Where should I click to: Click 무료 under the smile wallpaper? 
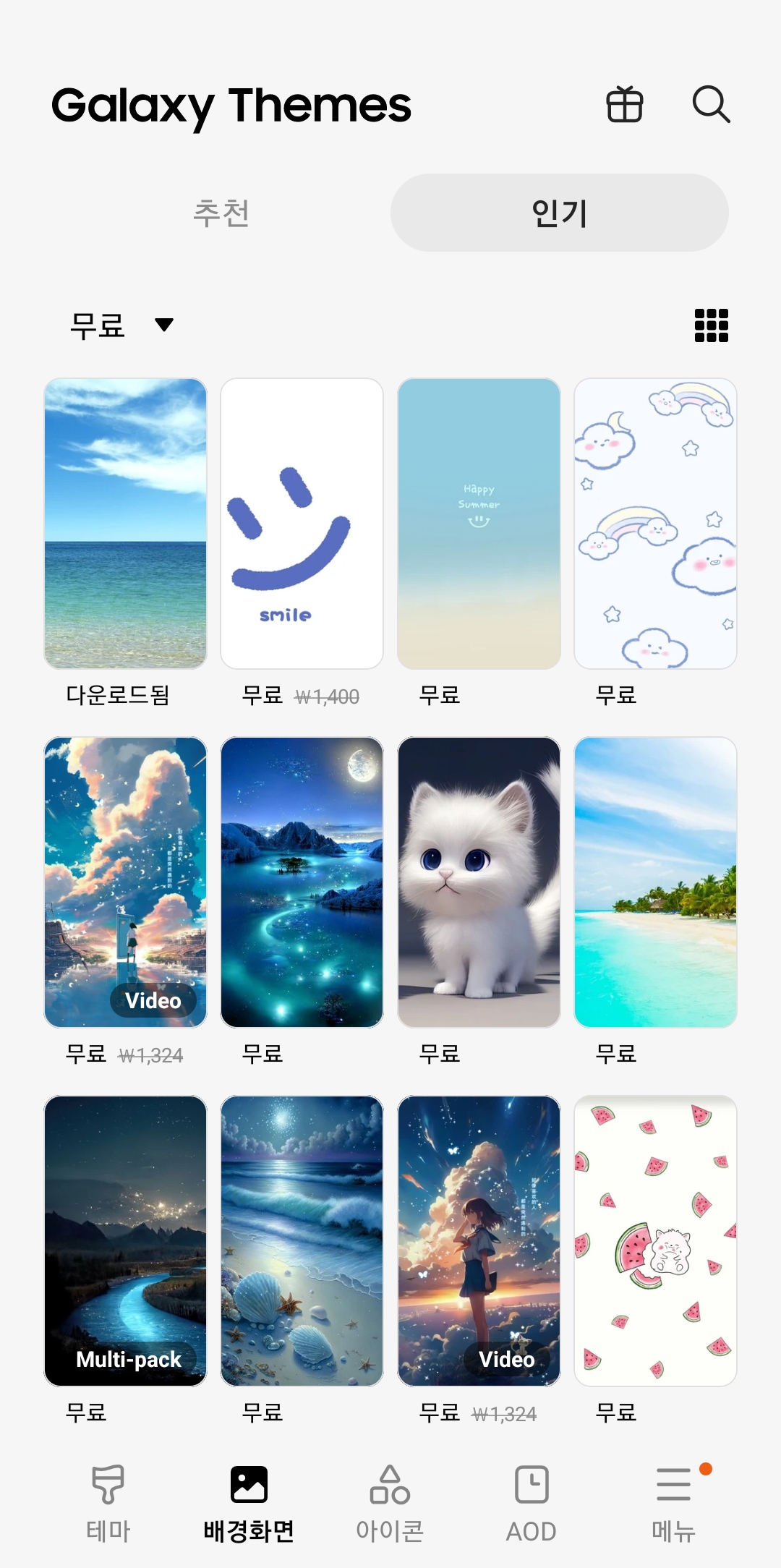pos(263,695)
